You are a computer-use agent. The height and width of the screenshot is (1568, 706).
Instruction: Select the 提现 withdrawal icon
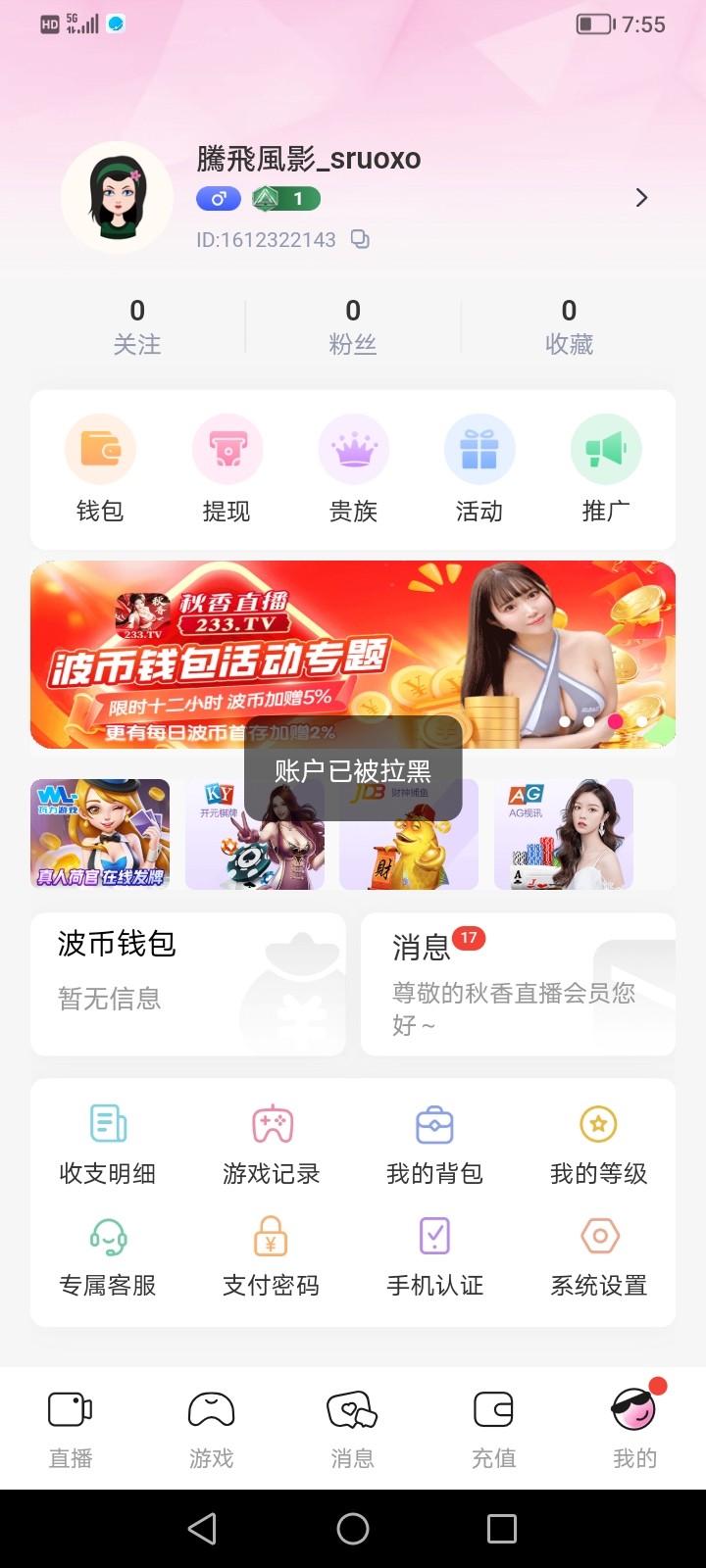click(227, 468)
